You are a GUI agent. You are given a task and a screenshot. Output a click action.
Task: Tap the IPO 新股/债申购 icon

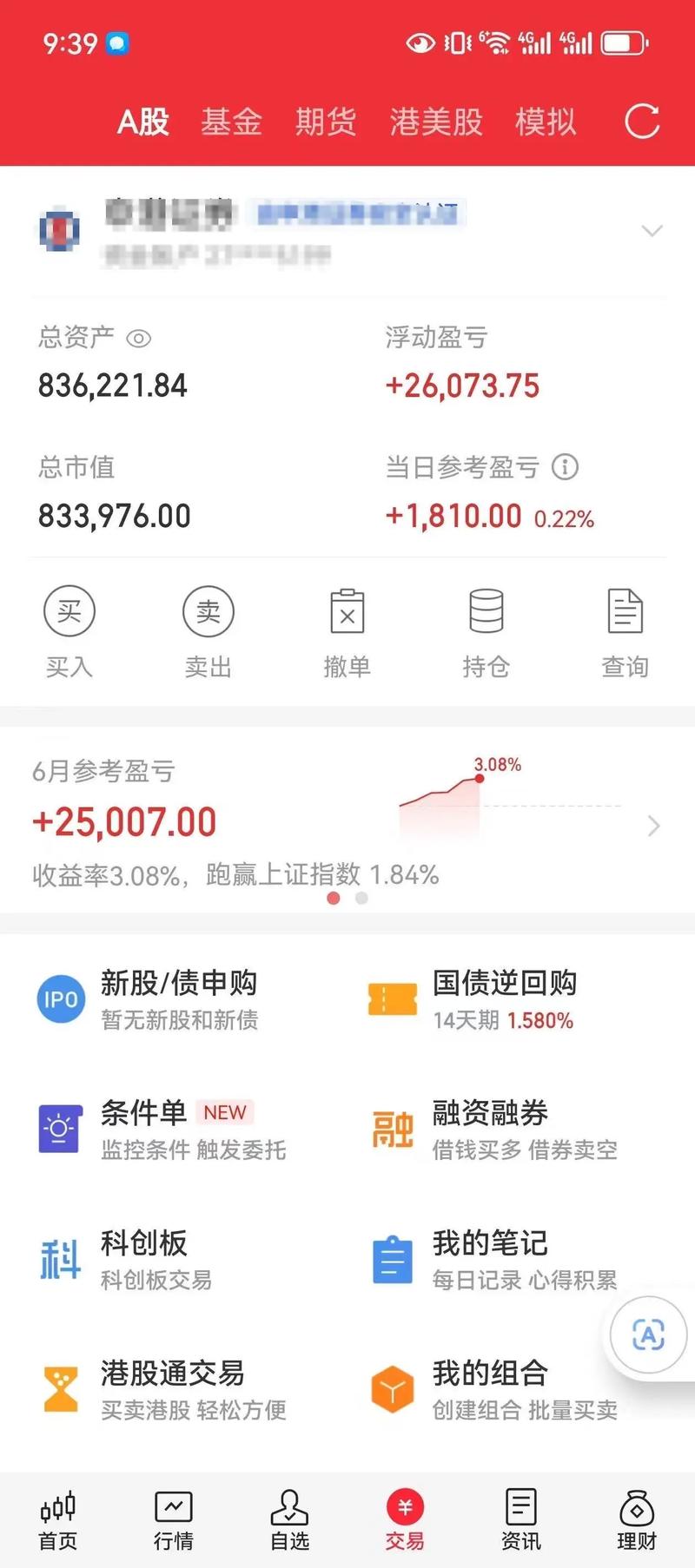60,998
